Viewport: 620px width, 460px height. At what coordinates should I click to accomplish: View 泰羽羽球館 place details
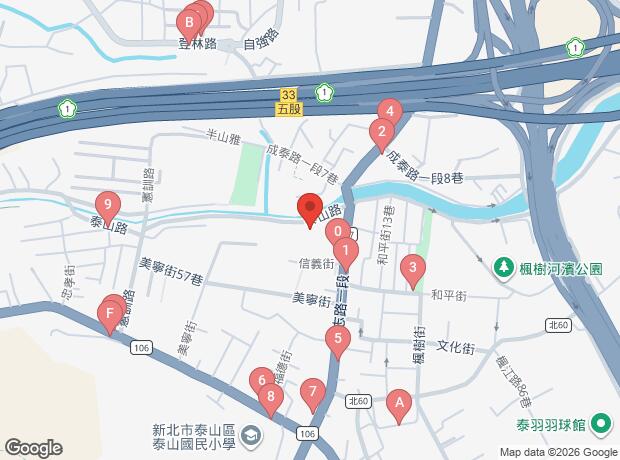pos(602,424)
